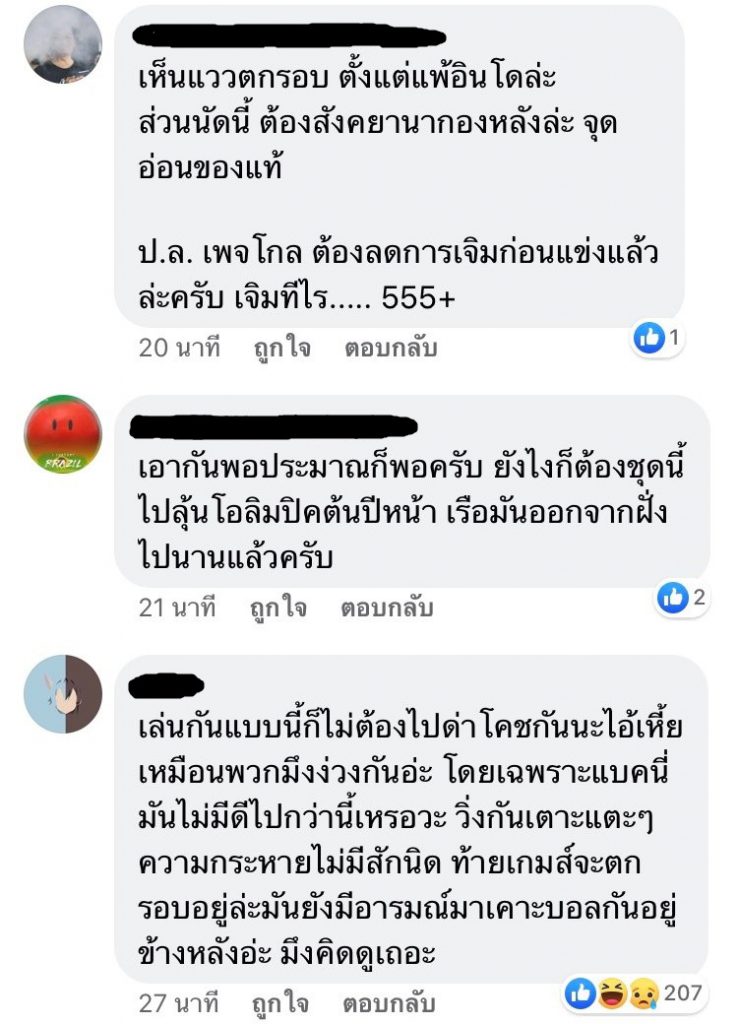Screen dimensions: 738x1024
Task: Open profile of commenter with blue-brown split avatar
Action: [x=62, y=694]
